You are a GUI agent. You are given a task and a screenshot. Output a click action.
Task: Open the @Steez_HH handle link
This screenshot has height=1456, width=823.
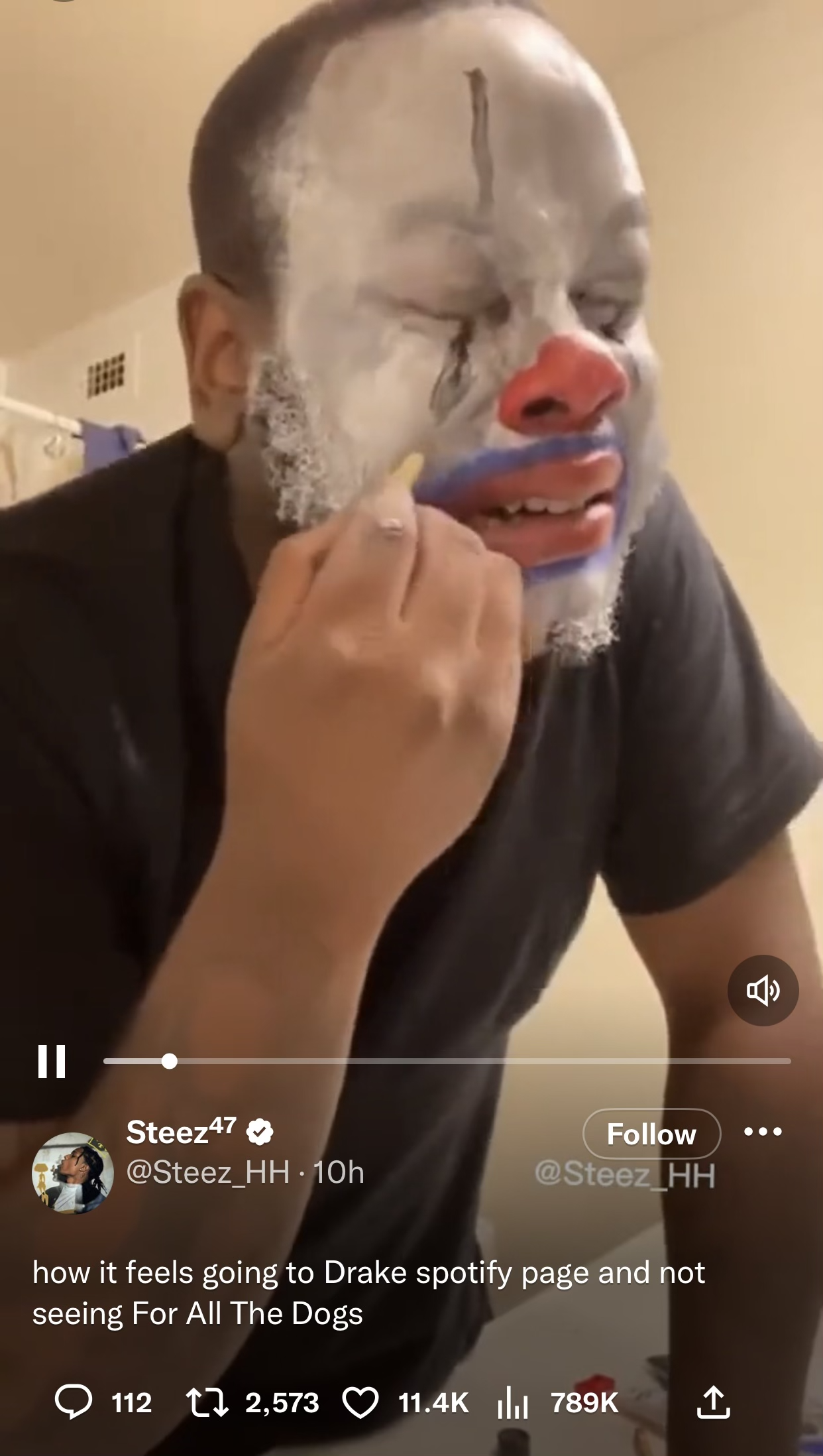(207, 1172)
